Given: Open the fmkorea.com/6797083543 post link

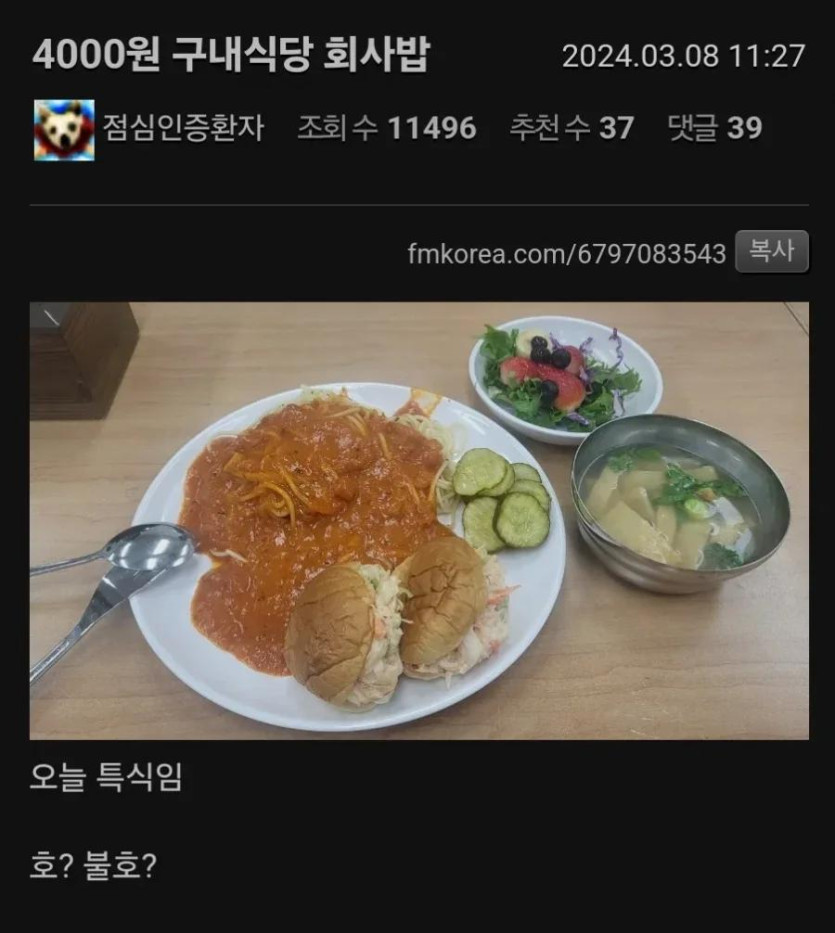Looking at the screenshot, I should 566,254.
